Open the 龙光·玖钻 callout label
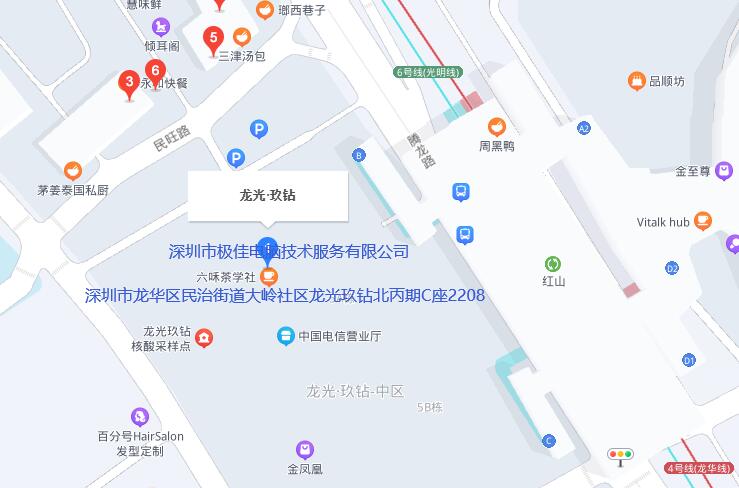The image size is (739, 488). (268, 195)
